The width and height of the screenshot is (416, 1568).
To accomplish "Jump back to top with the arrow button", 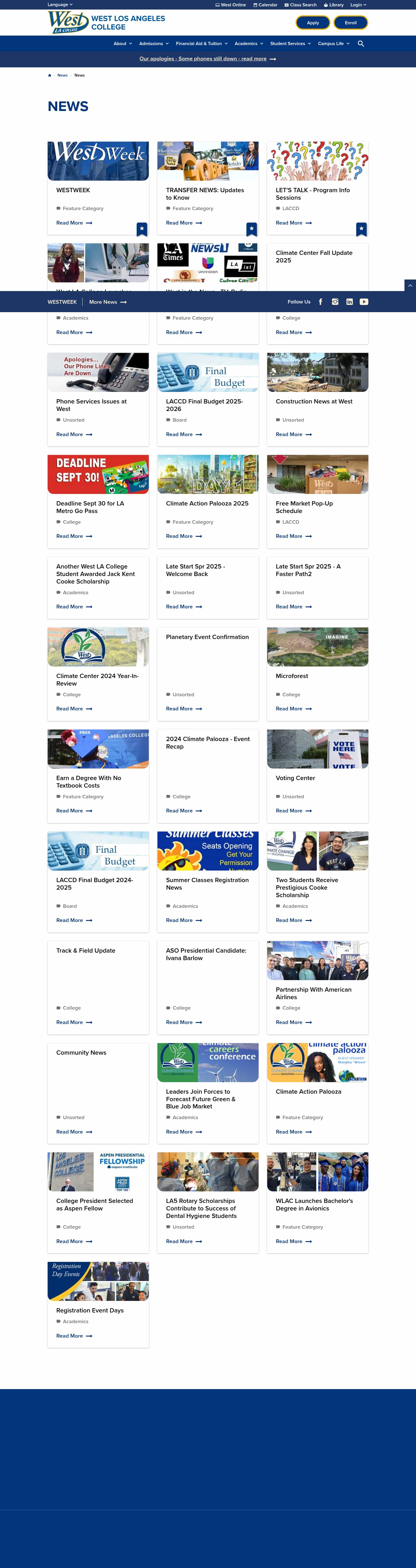I will click(x=410, y=286).
